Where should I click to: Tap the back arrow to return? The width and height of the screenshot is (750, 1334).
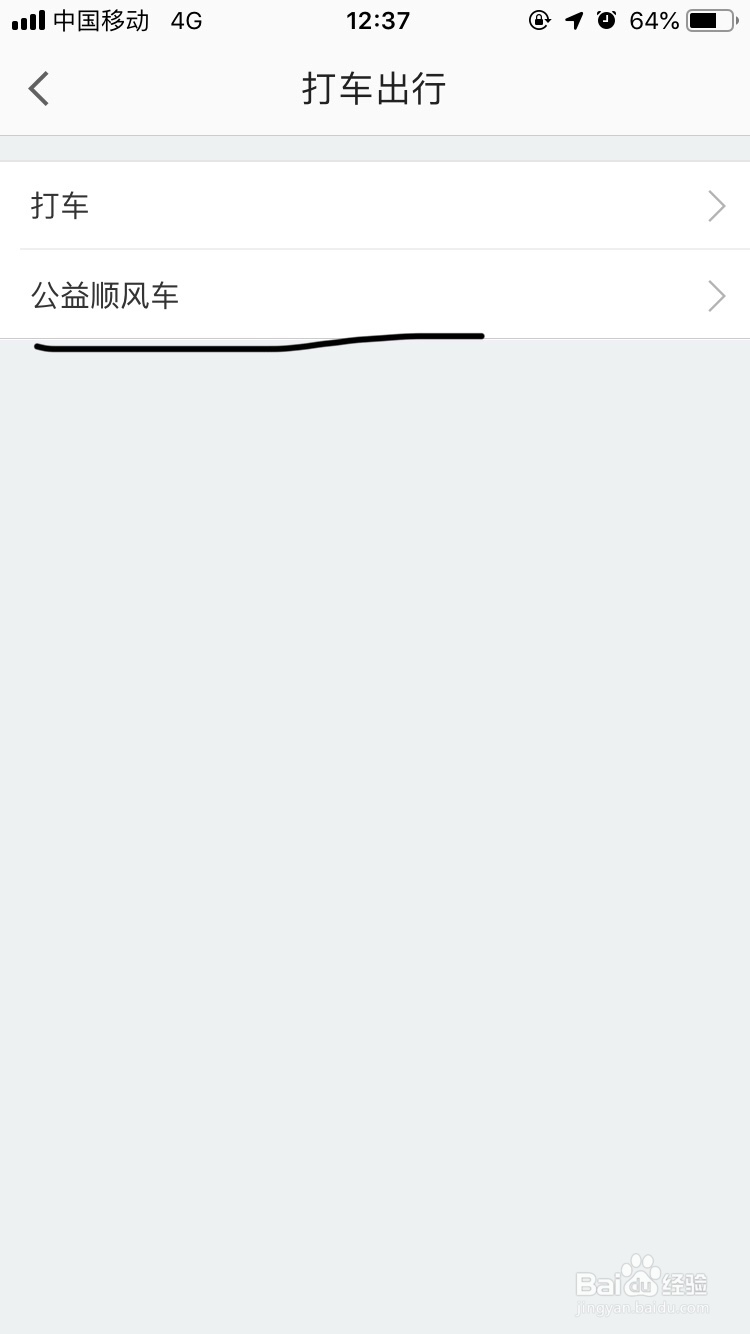pos(38,88)
